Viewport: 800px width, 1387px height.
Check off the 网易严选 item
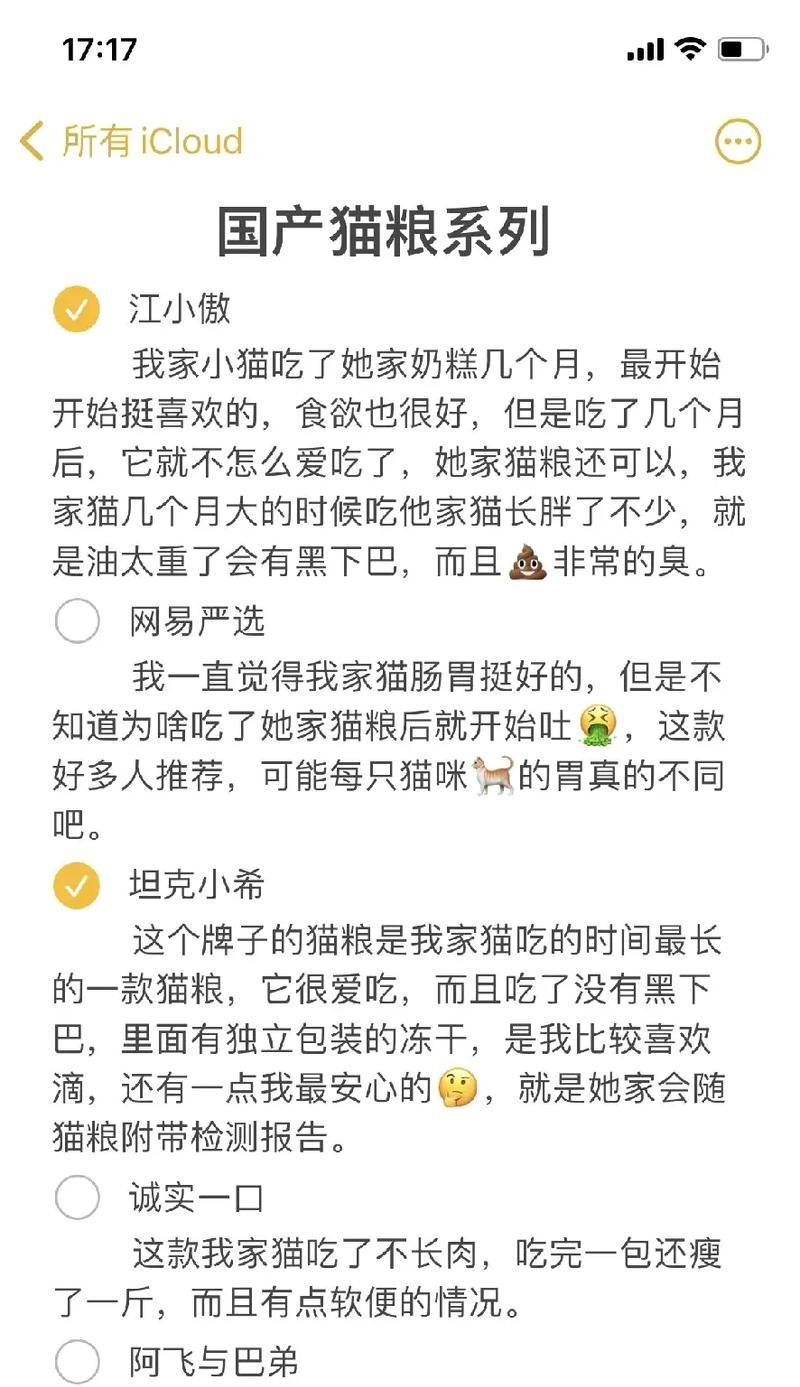77,621
